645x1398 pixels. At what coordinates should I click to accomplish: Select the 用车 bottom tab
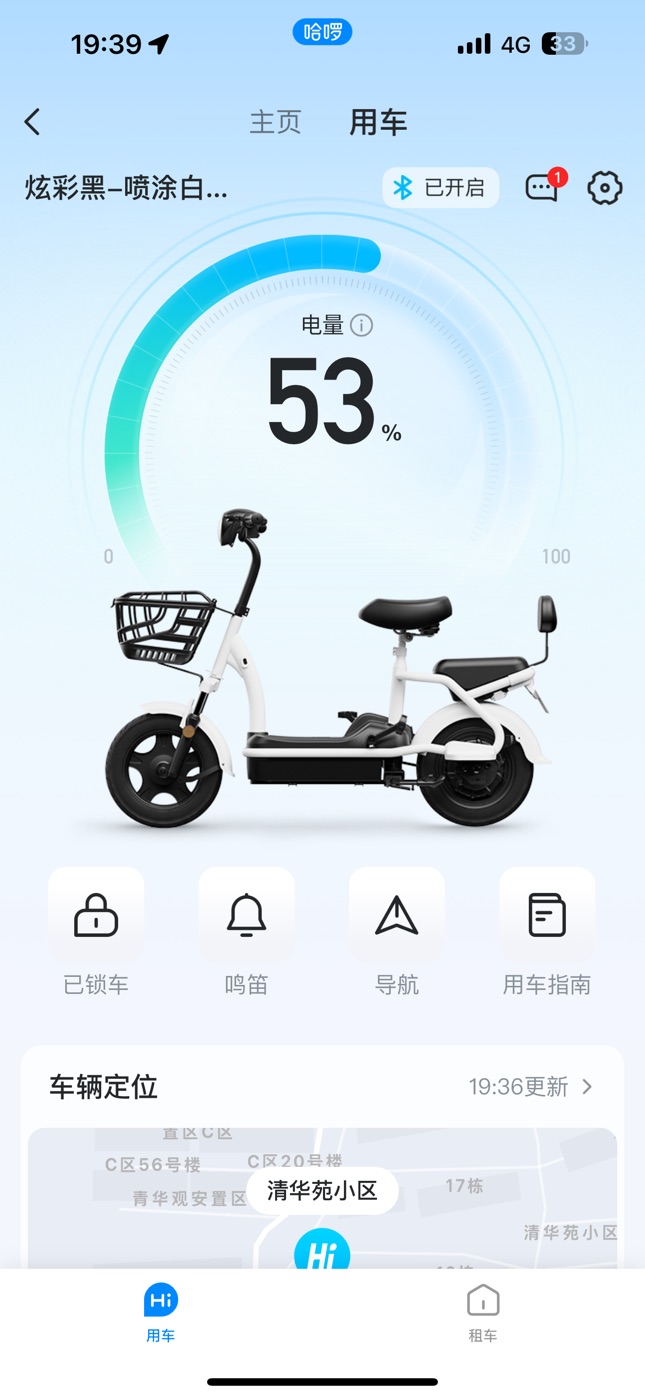tap(161, 1312)
